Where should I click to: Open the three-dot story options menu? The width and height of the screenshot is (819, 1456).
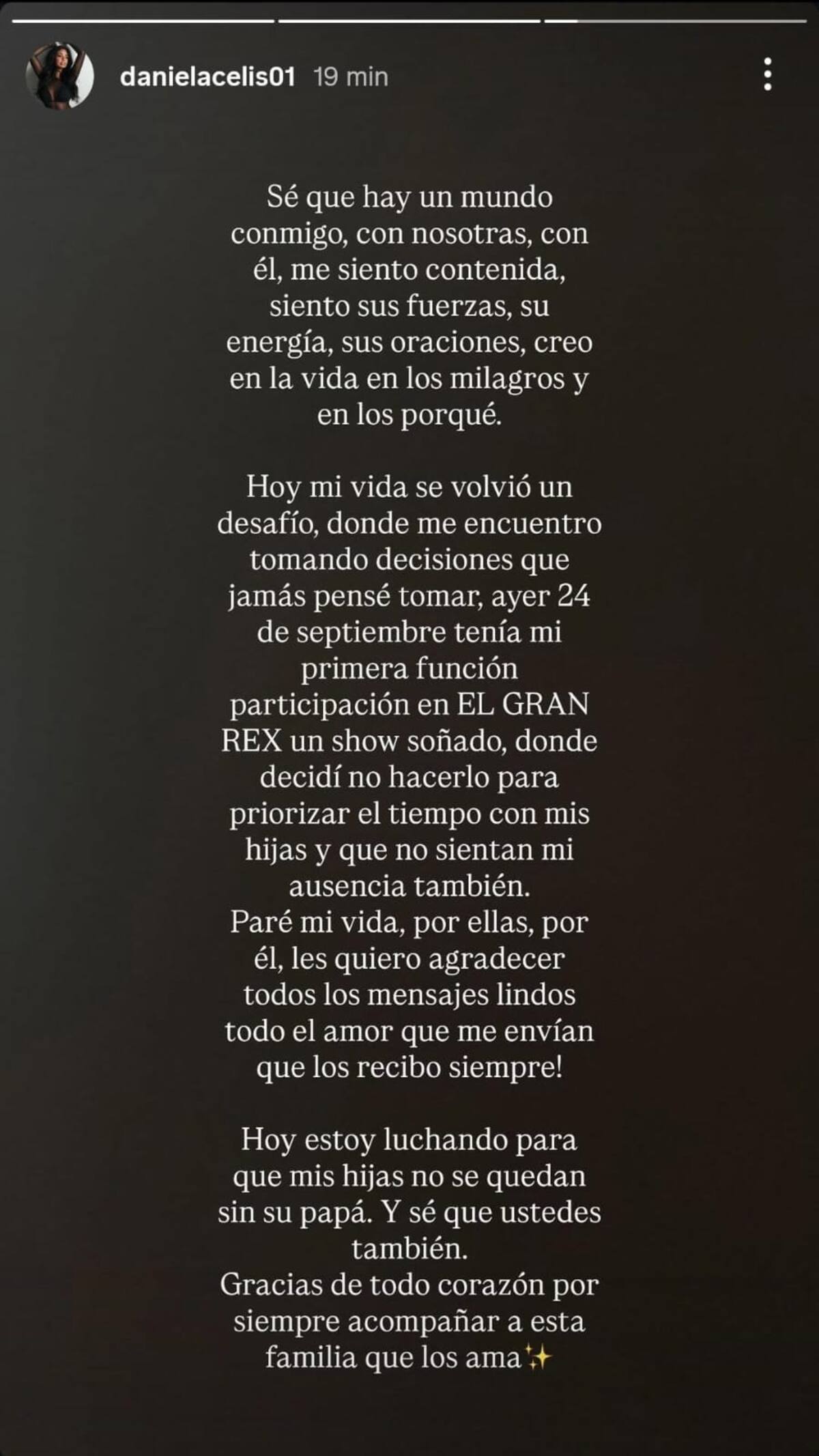click(x=768, y=74)
